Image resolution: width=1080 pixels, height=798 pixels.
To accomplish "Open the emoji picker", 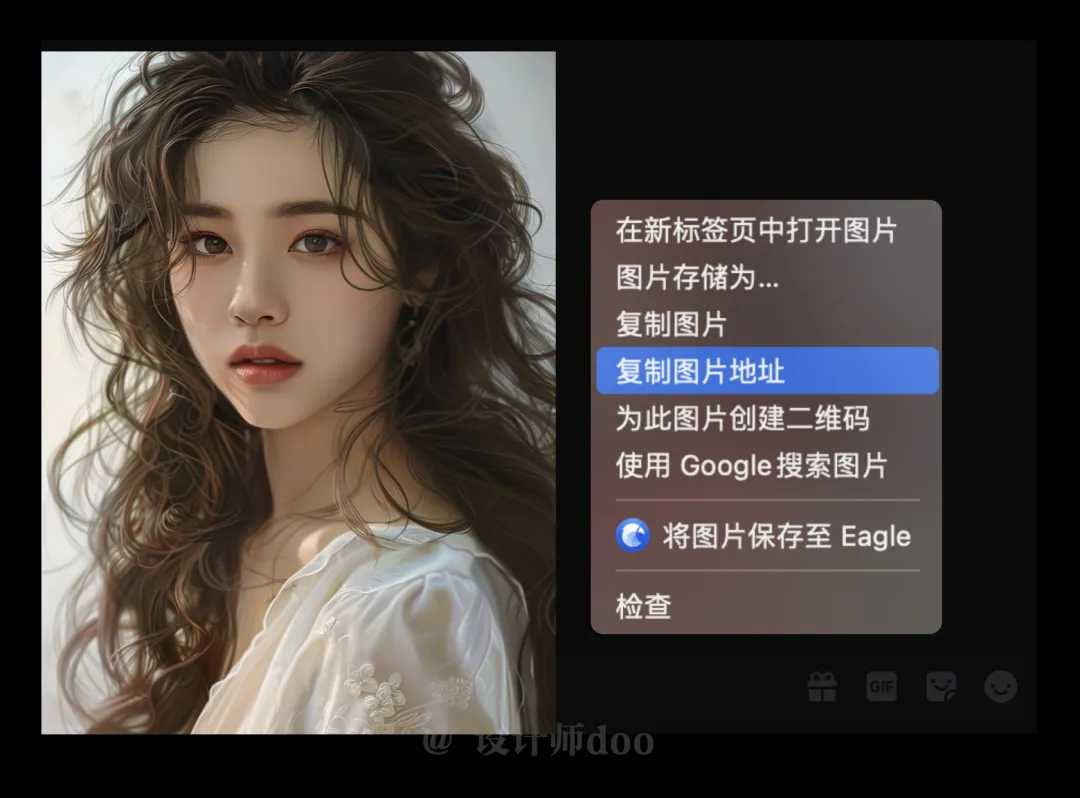I will (1000, 686).
